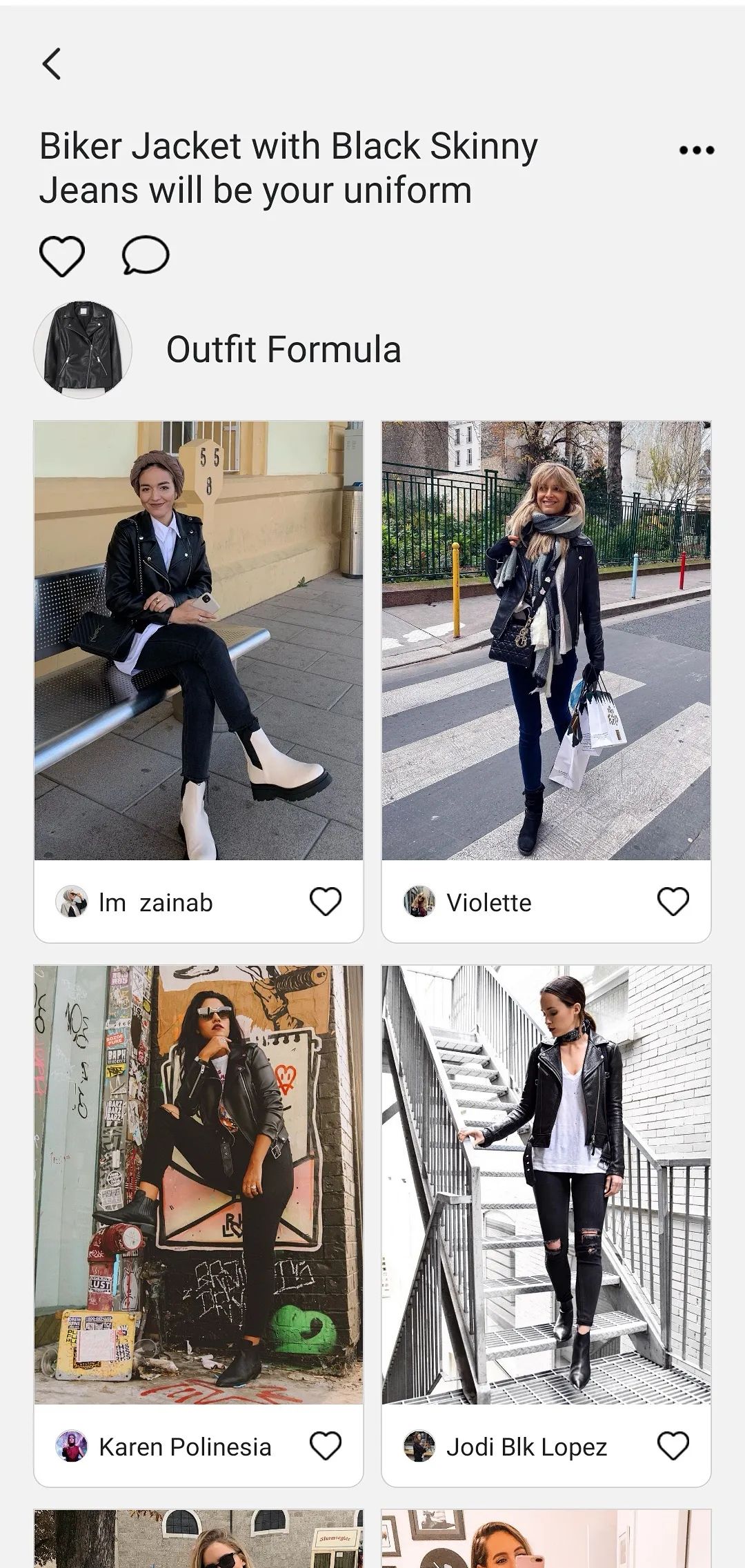View Violette's outfit photo
This screenshot has width=745, height=1568.
546,640
